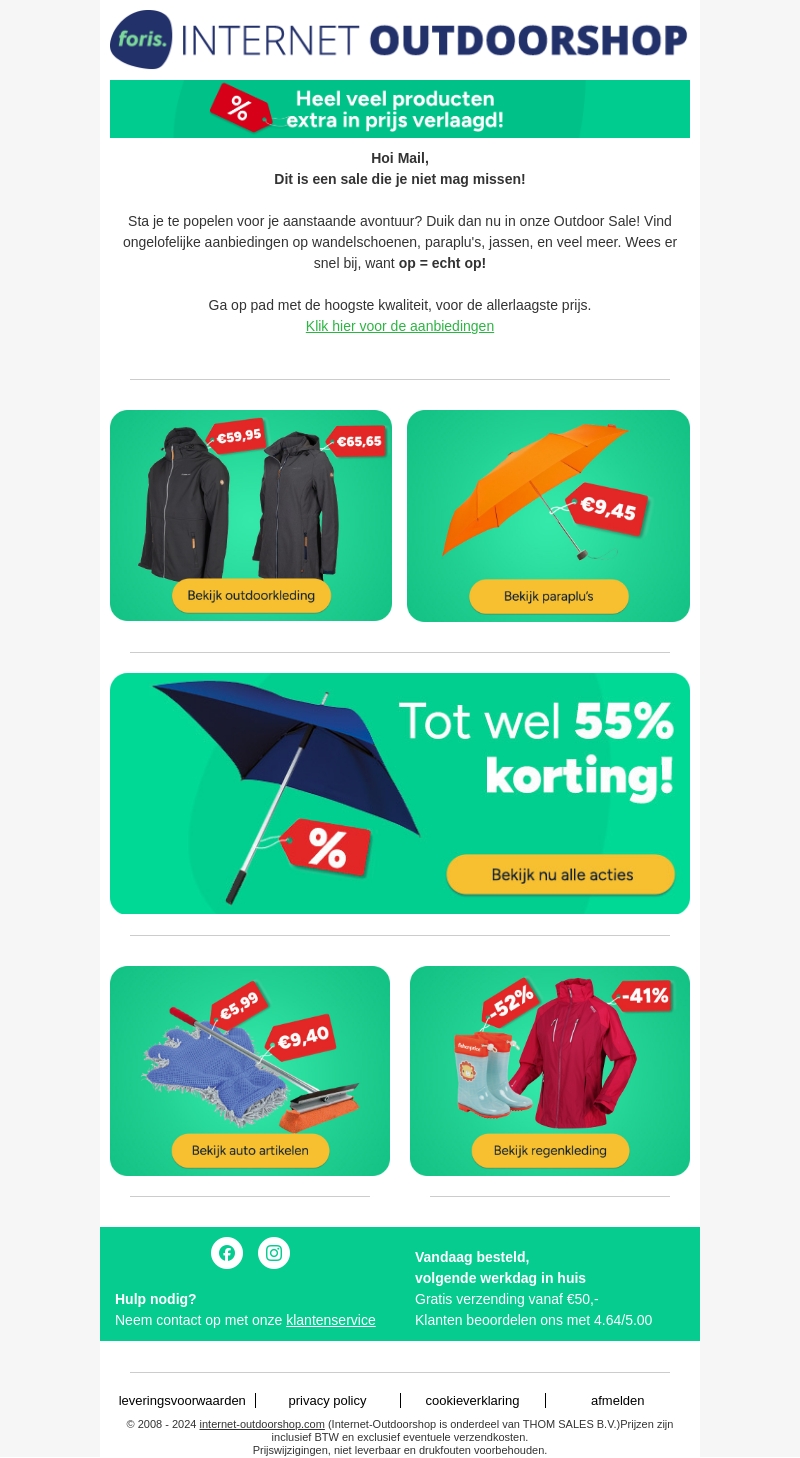Screen dimensions: 800x1458
Task: Tap the 'Bekijk outdoorkleding' button
Action: click(251, 595)
